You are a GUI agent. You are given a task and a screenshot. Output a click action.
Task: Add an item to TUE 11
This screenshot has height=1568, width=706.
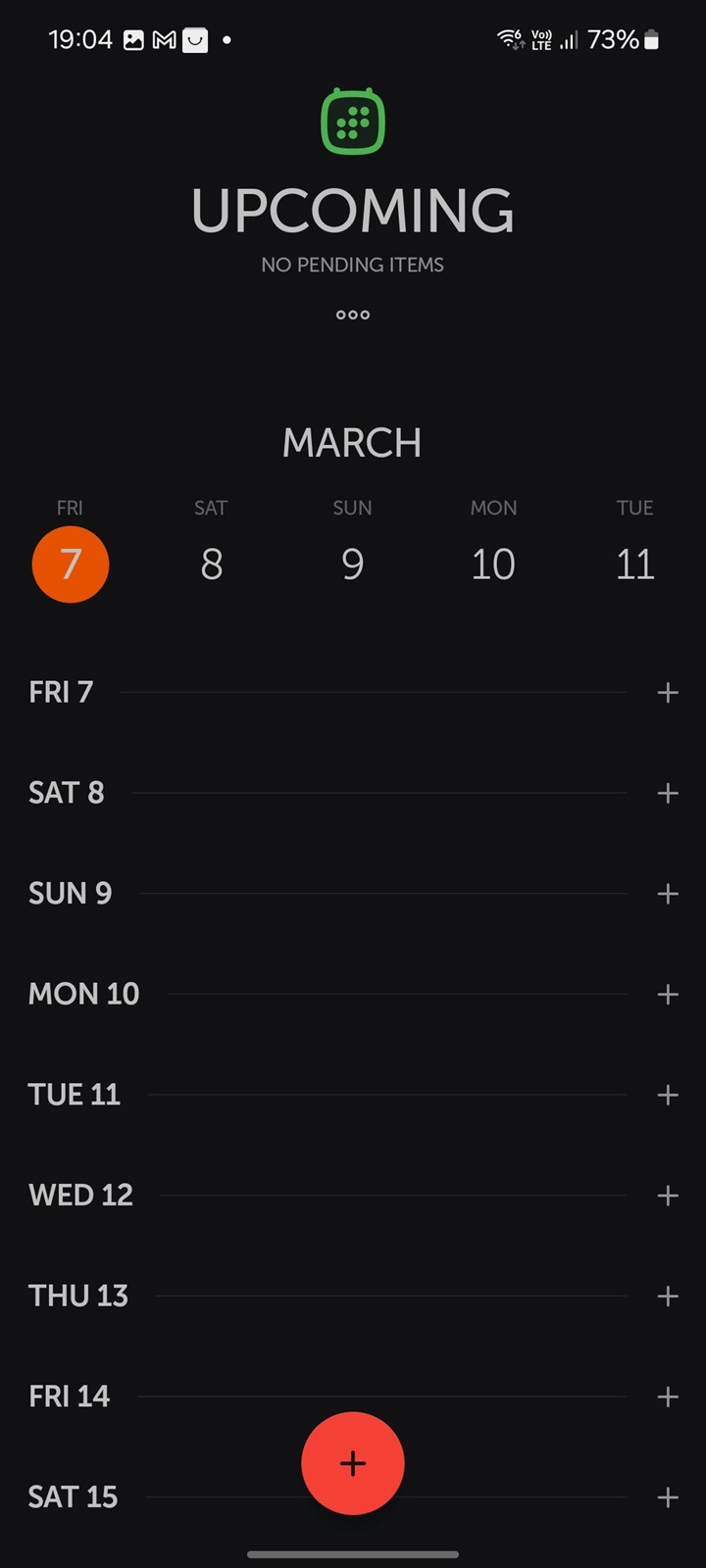668,1095
